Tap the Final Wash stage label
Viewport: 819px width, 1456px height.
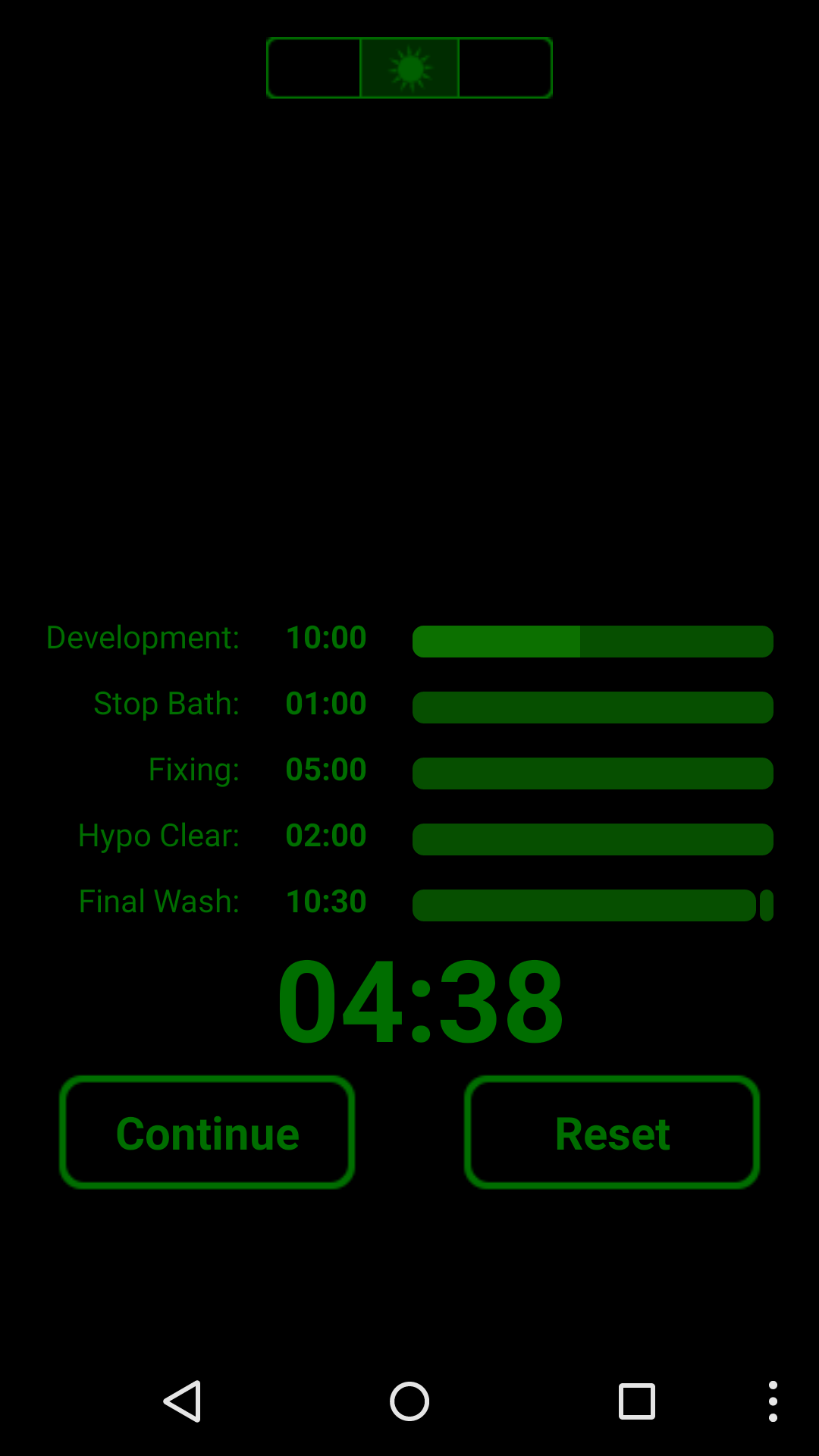157,901
